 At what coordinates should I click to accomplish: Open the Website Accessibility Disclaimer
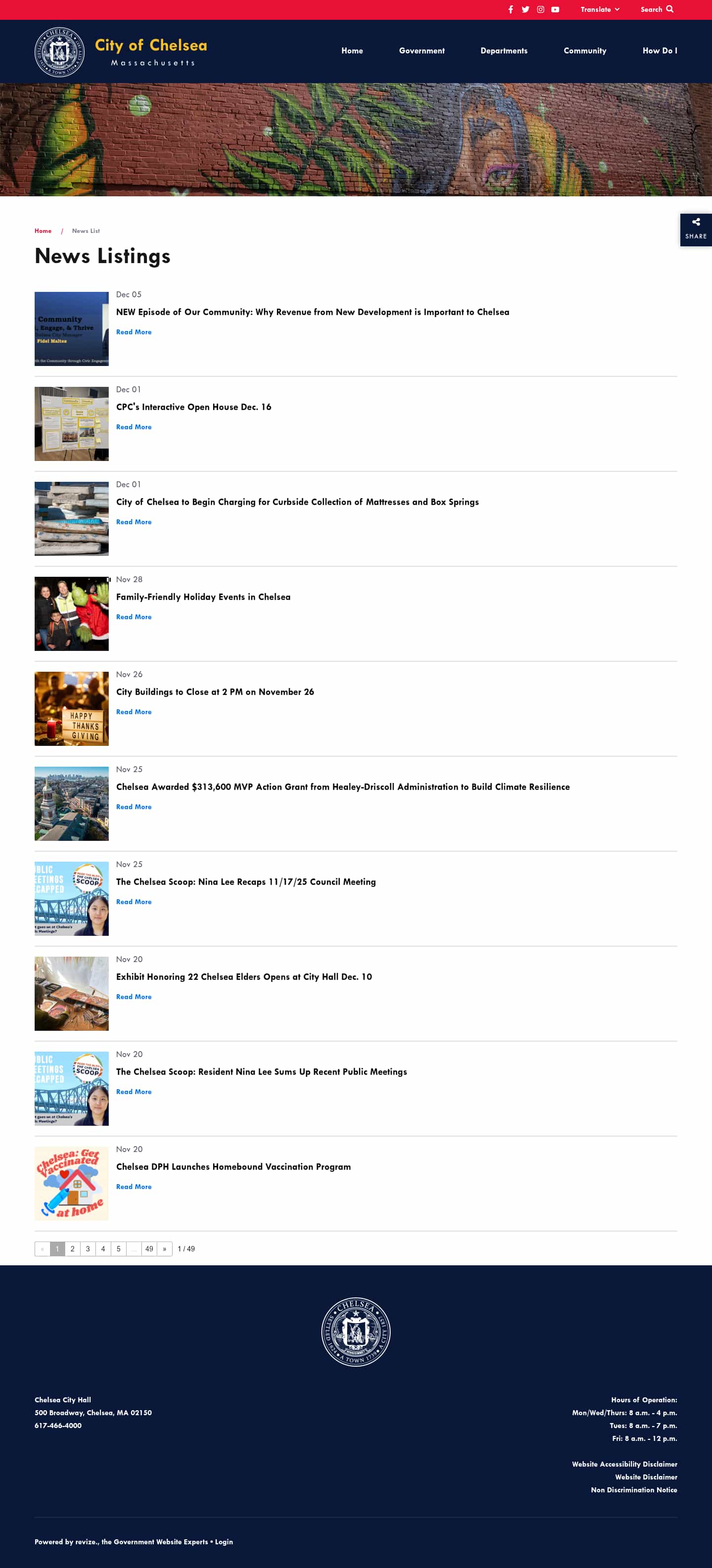click(x=624, y=1464)
